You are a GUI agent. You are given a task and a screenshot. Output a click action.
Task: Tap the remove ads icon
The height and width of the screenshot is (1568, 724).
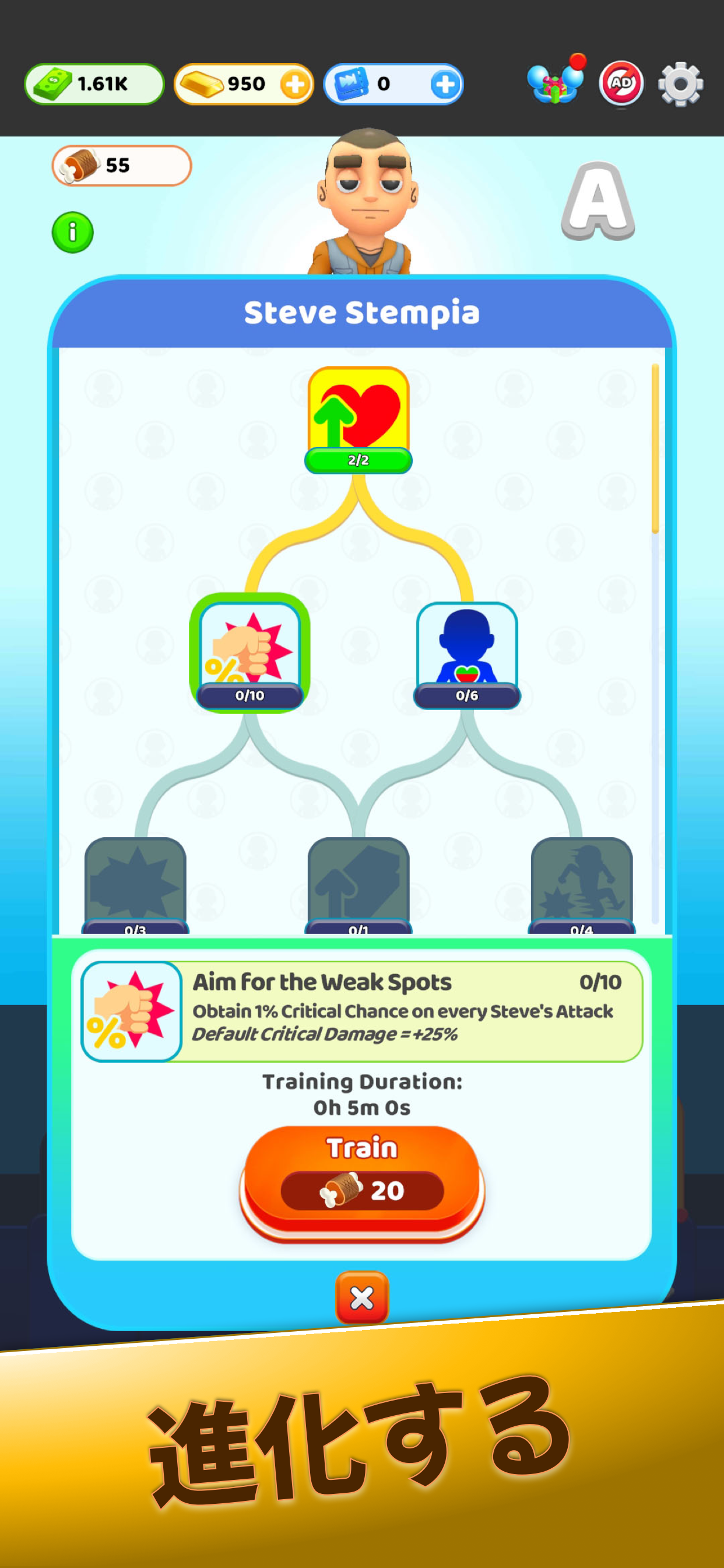pyautogui.click(x=621, y=83)
